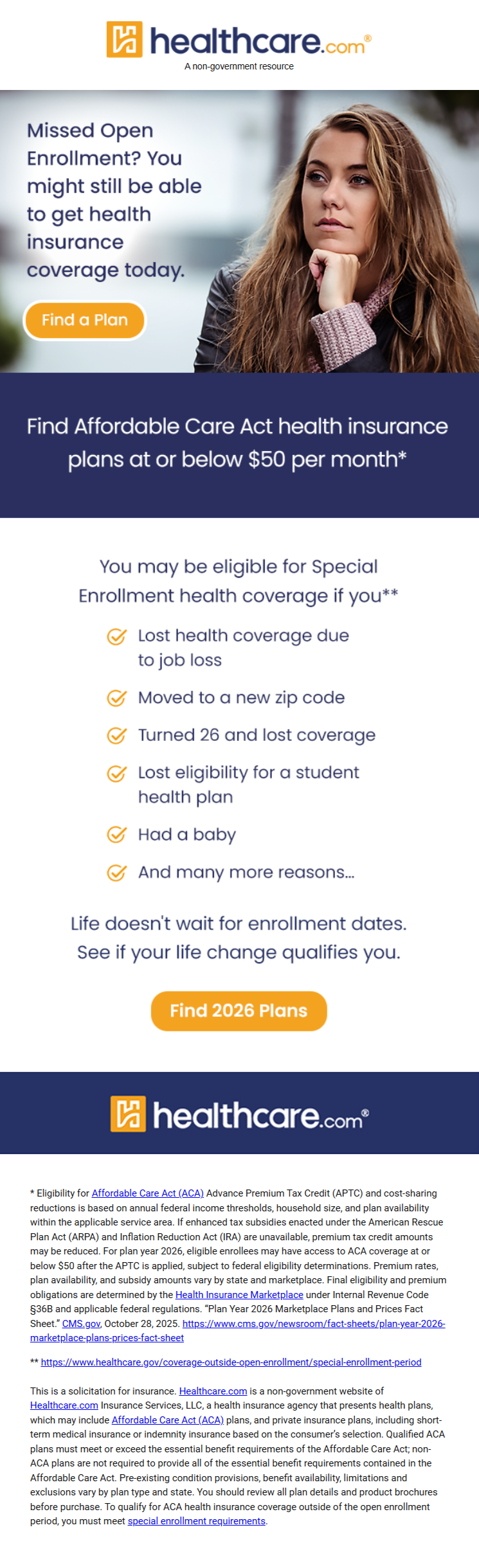Open the cms.gov plan-year-2026 fact sheet URL
479x1568 pixels.
pyautogui.click(x=314, y=1323)
